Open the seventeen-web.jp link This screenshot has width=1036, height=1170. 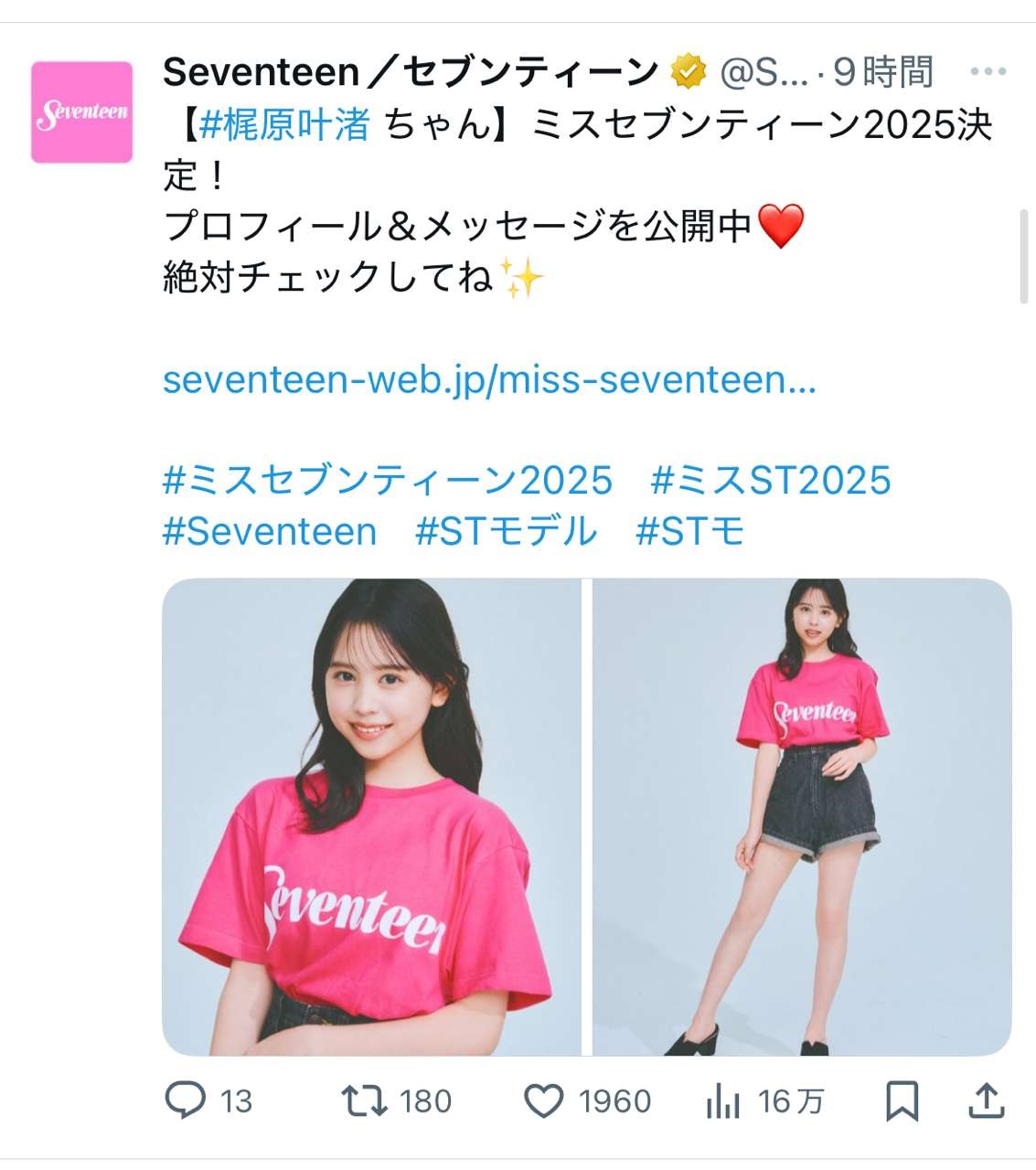coord(488,378)
